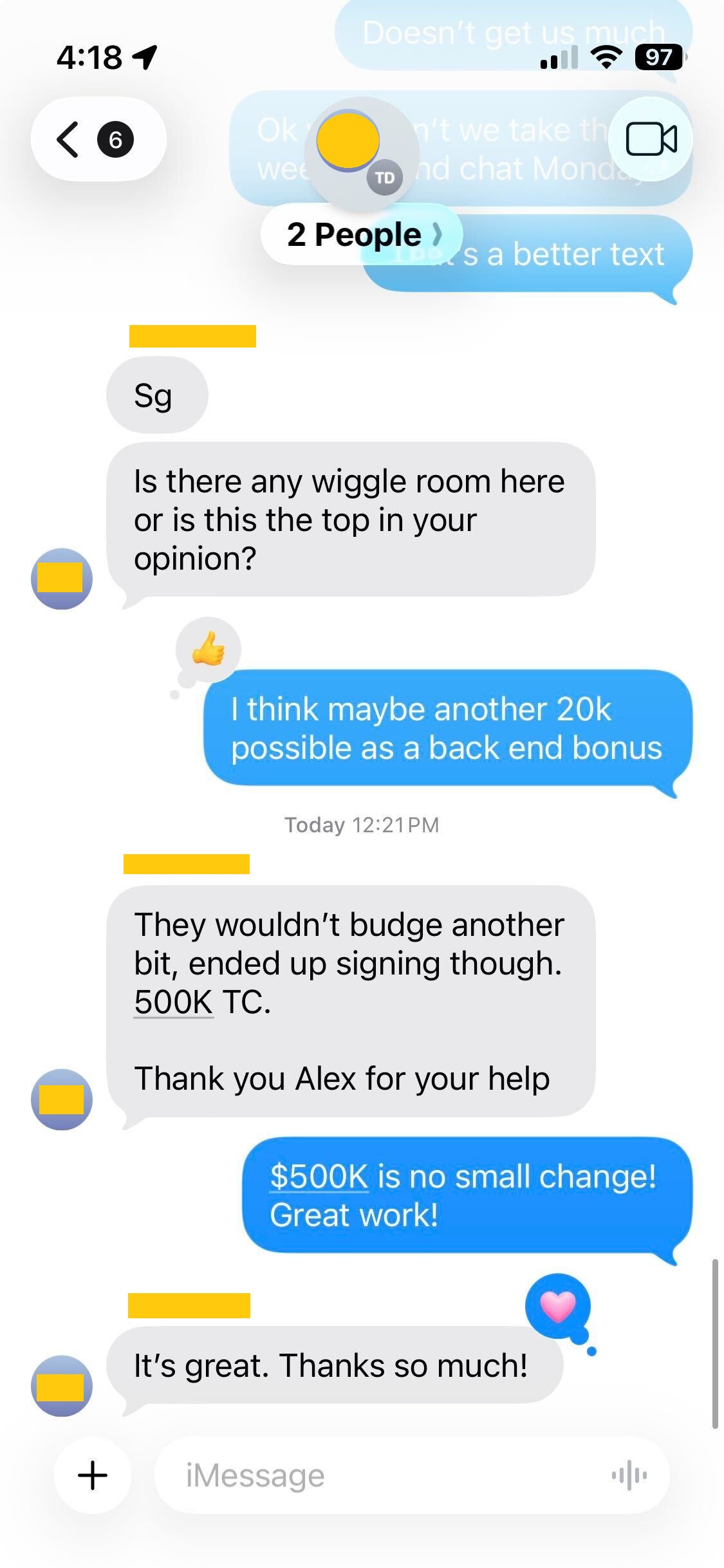Open sender avatar beside "It's great" message

click(62, 1385)
